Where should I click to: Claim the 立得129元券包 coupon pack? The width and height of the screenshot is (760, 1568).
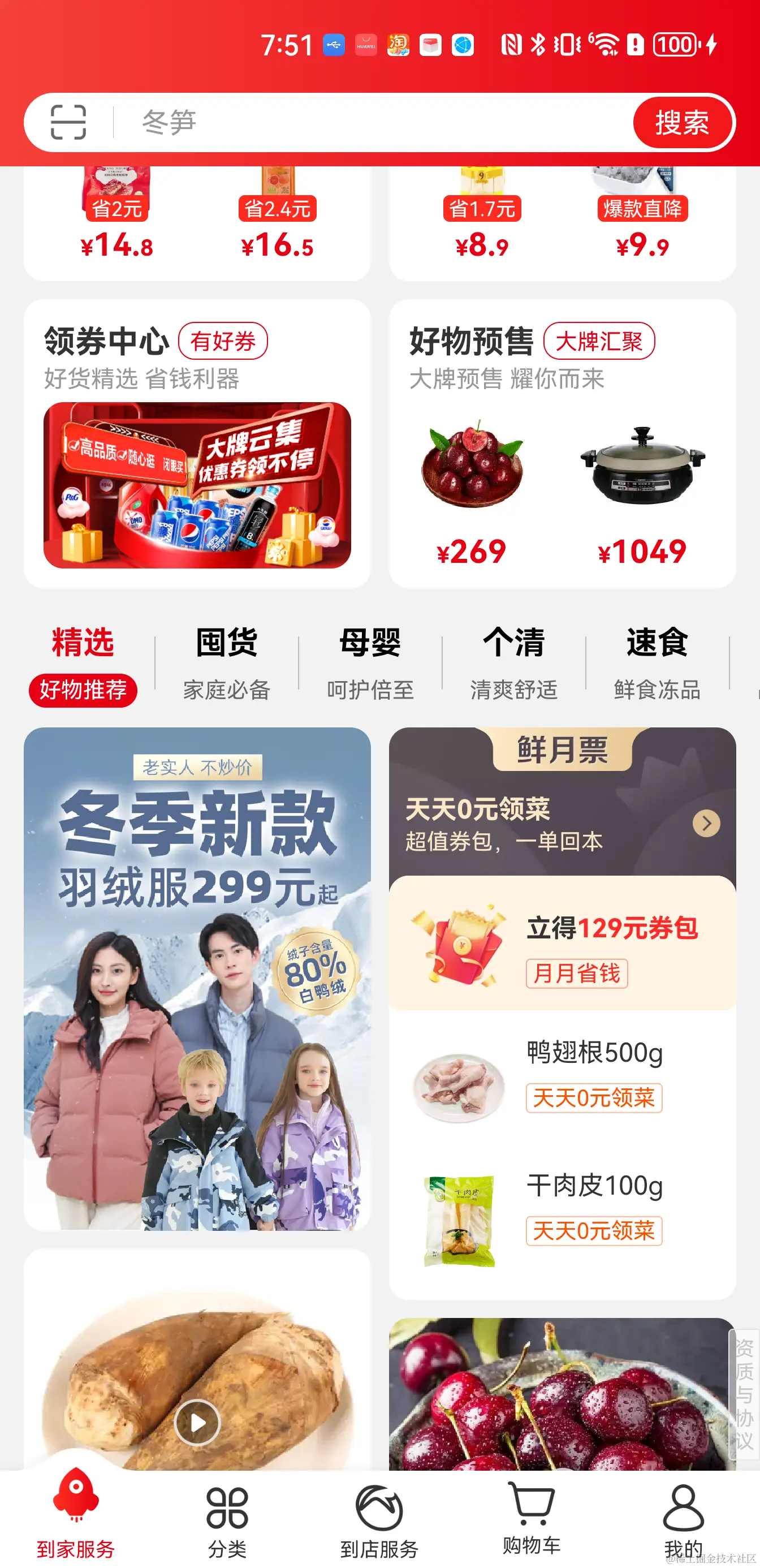pos(562,944)
